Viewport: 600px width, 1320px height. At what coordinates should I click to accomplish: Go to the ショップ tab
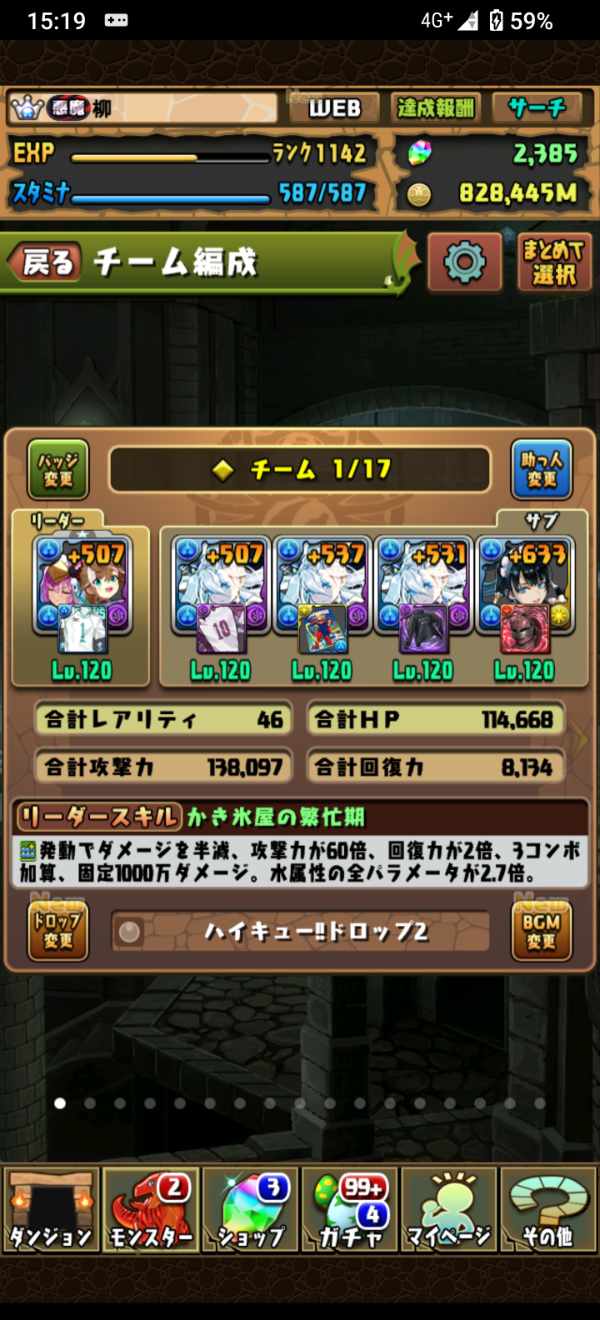tap(250, 1208)
